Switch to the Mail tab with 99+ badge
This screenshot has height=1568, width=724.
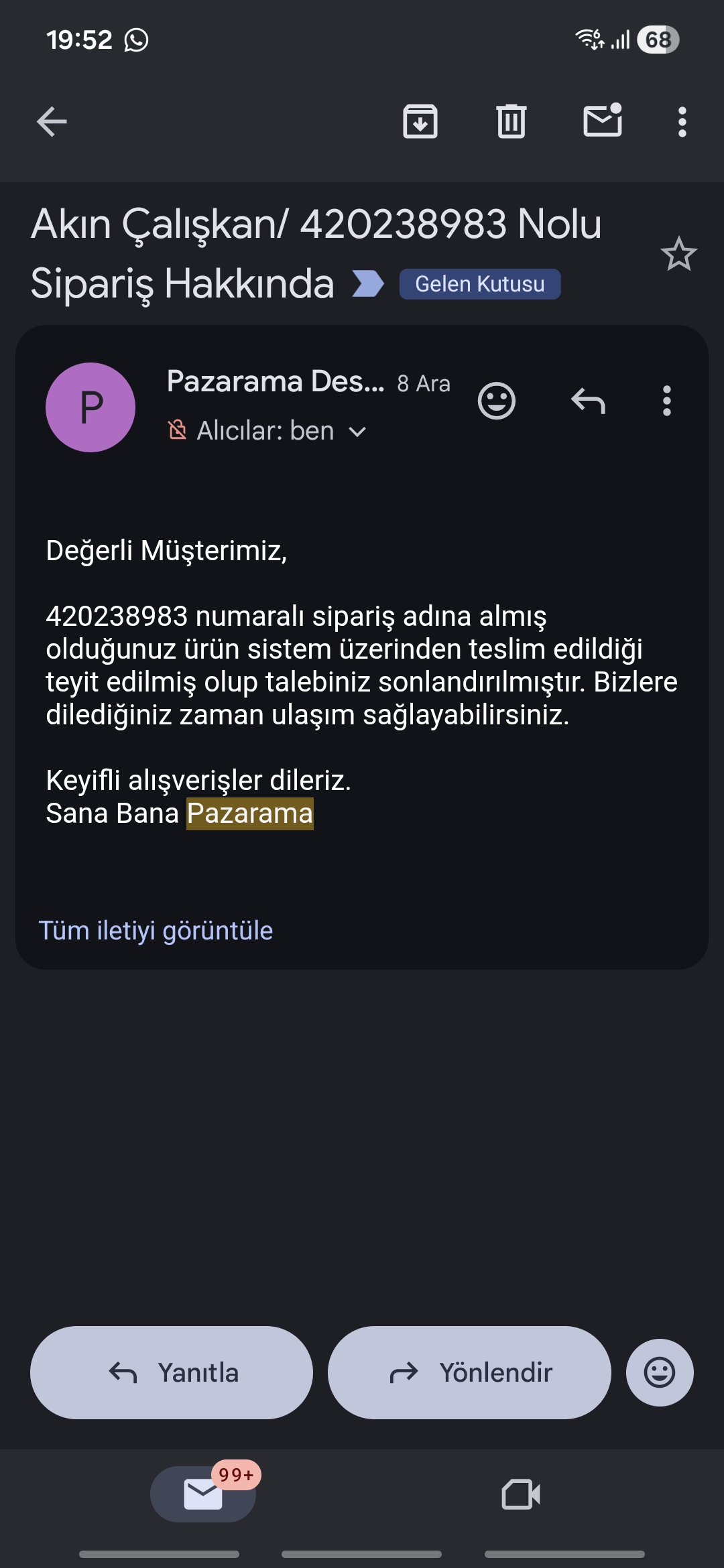point(203,1494)
